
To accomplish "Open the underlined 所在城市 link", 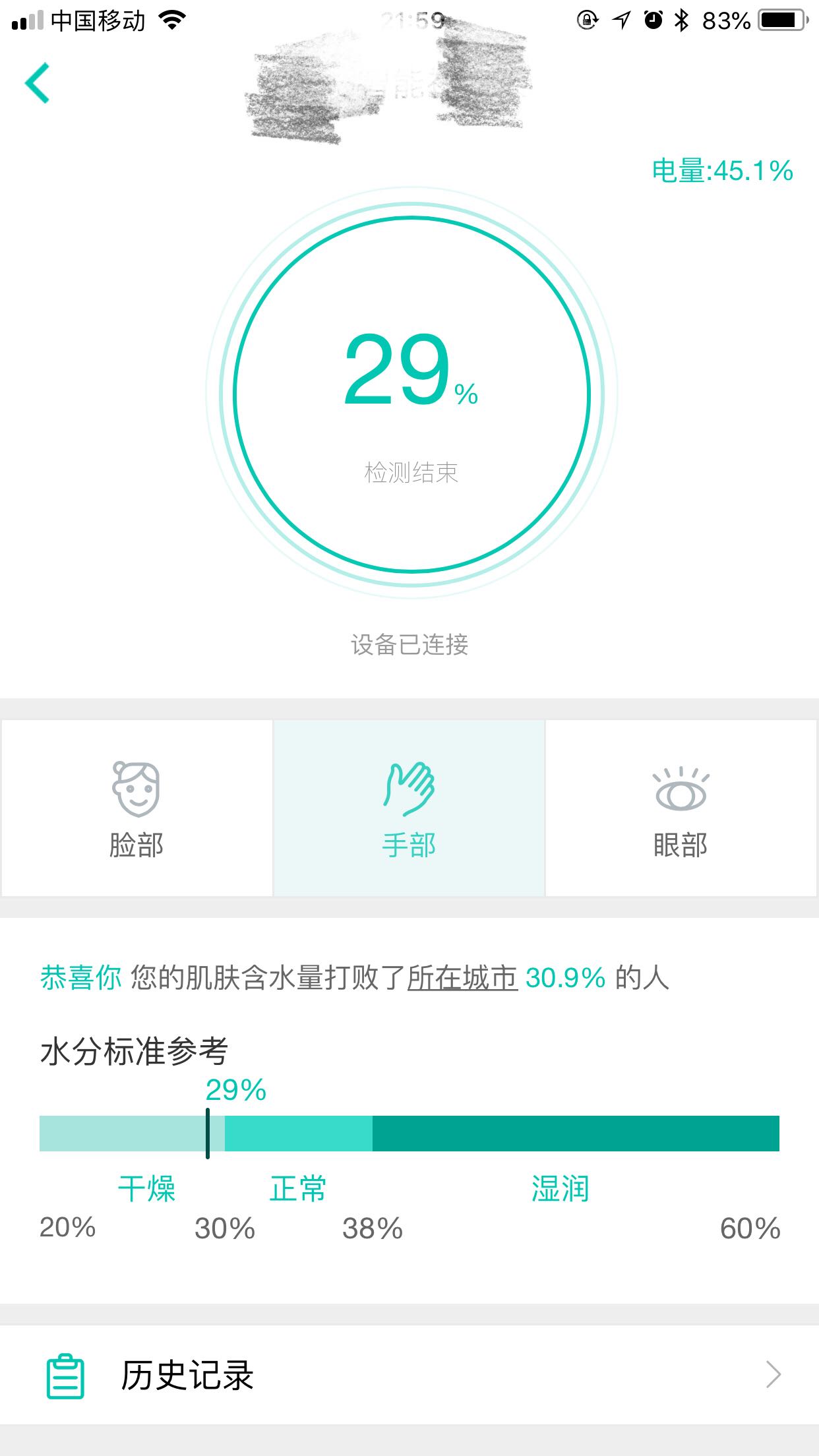I will (x=462, y=978).
